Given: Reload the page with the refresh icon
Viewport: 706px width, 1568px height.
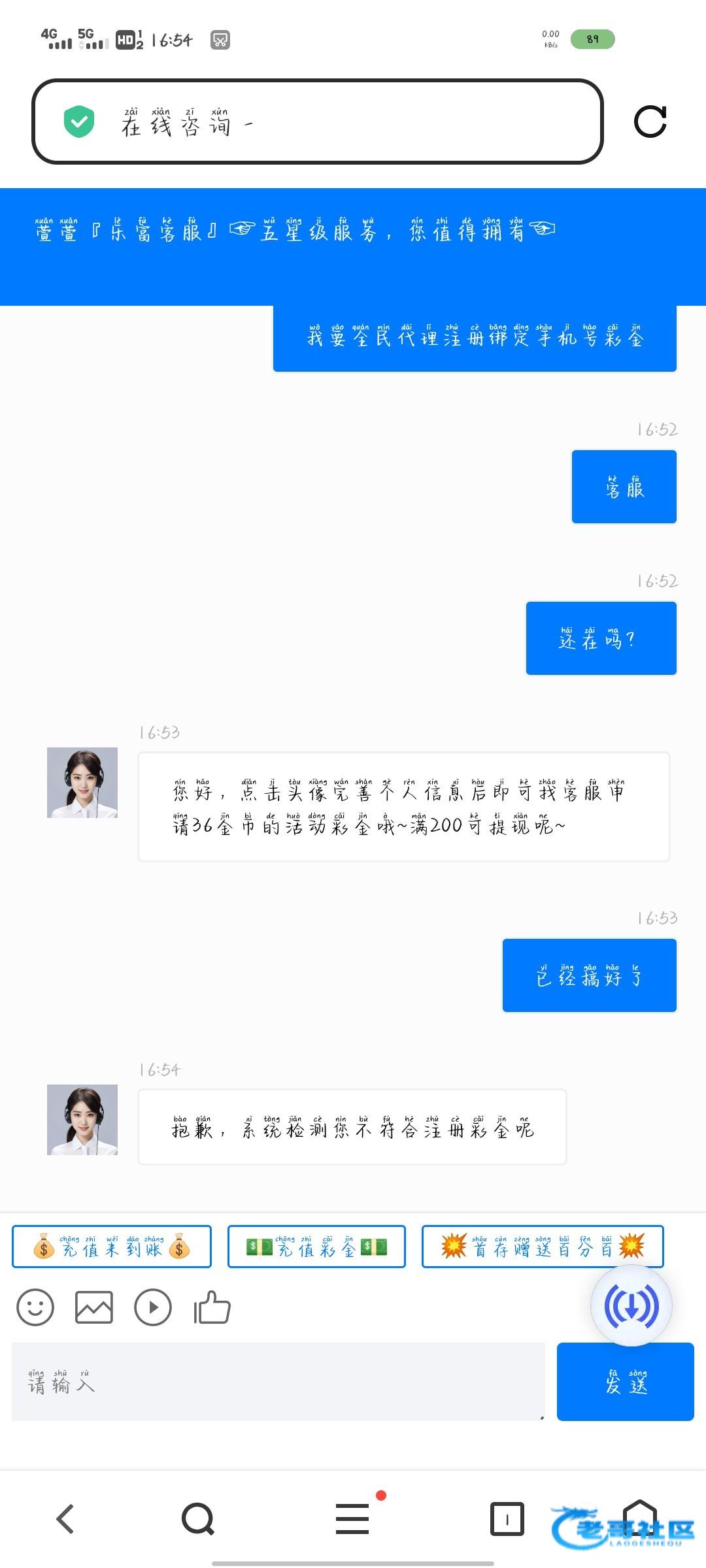Looking at the screenshot, I should 650,122.
